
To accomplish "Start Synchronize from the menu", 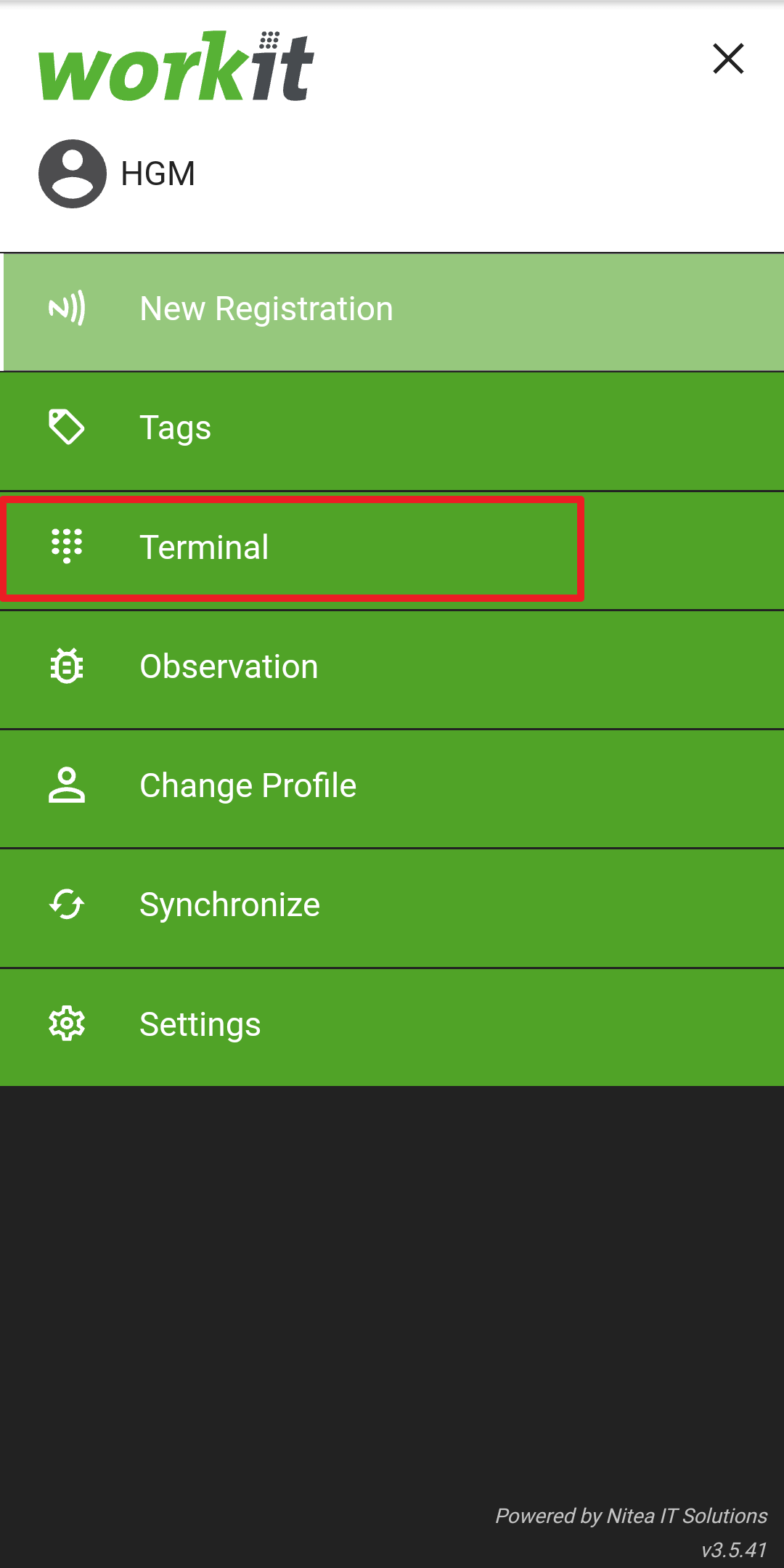I will click(392, 908).
